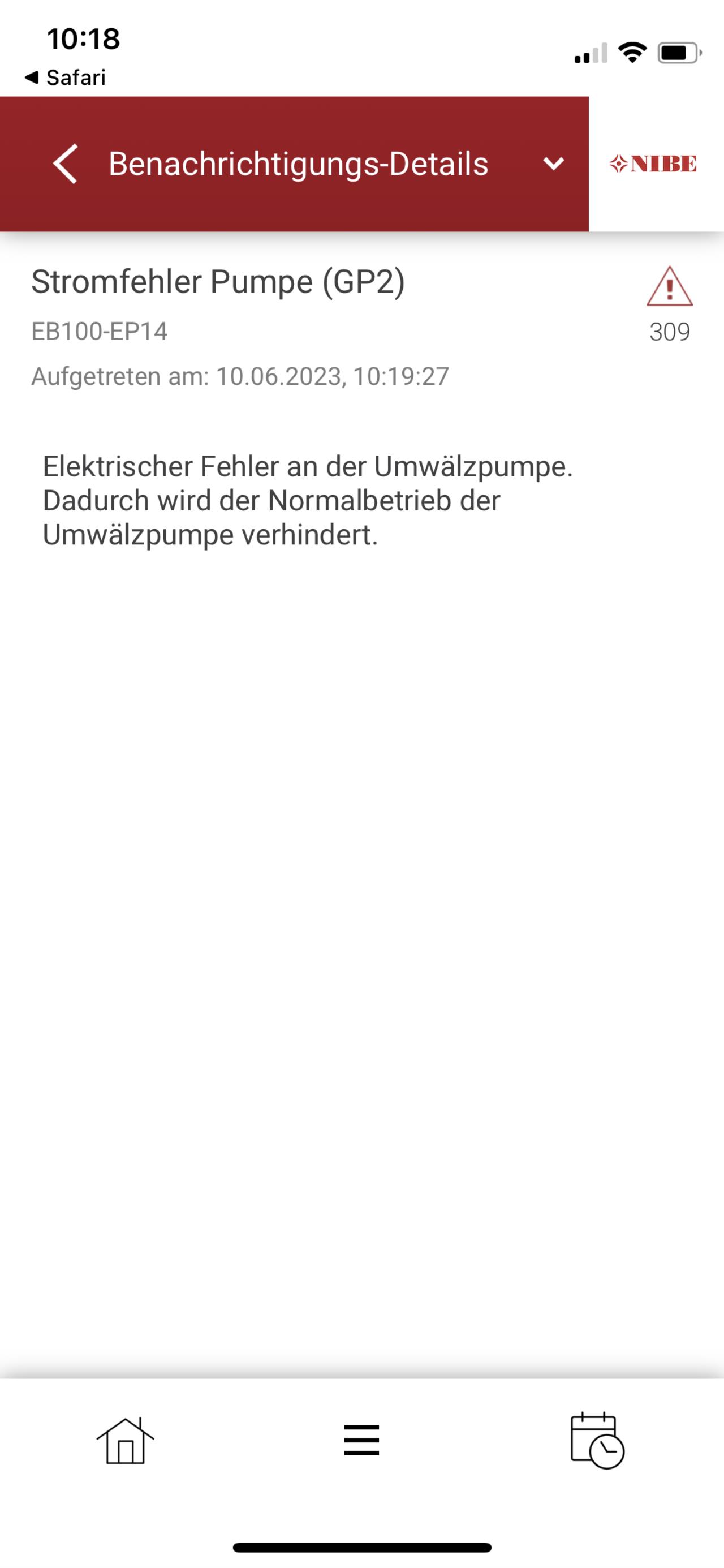This screenshot has height=1568, width=724.
Task: Open the hamburger menu
Action: (x=361, y=1440)
